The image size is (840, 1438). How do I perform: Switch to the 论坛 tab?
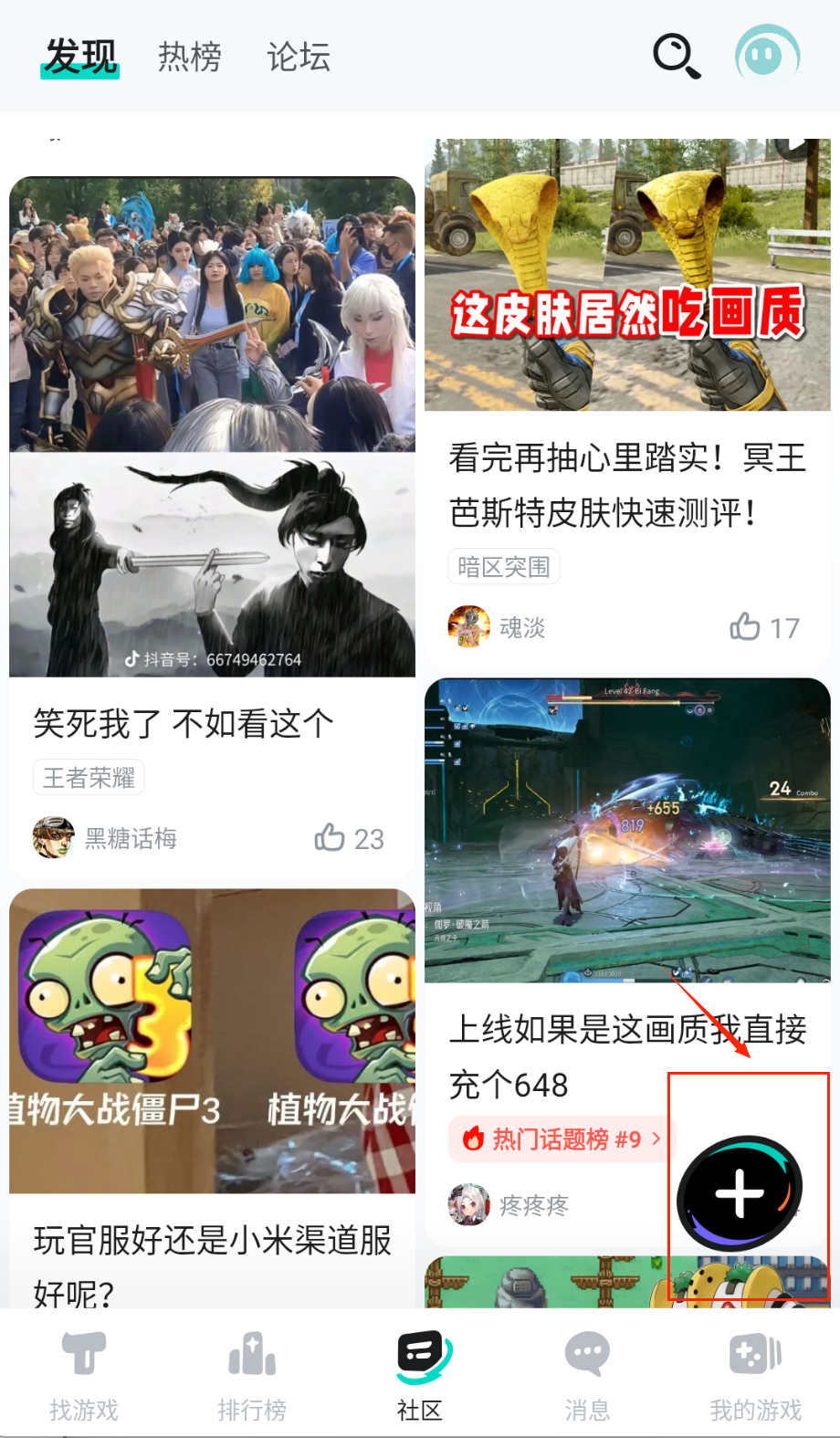coord(298,57)
